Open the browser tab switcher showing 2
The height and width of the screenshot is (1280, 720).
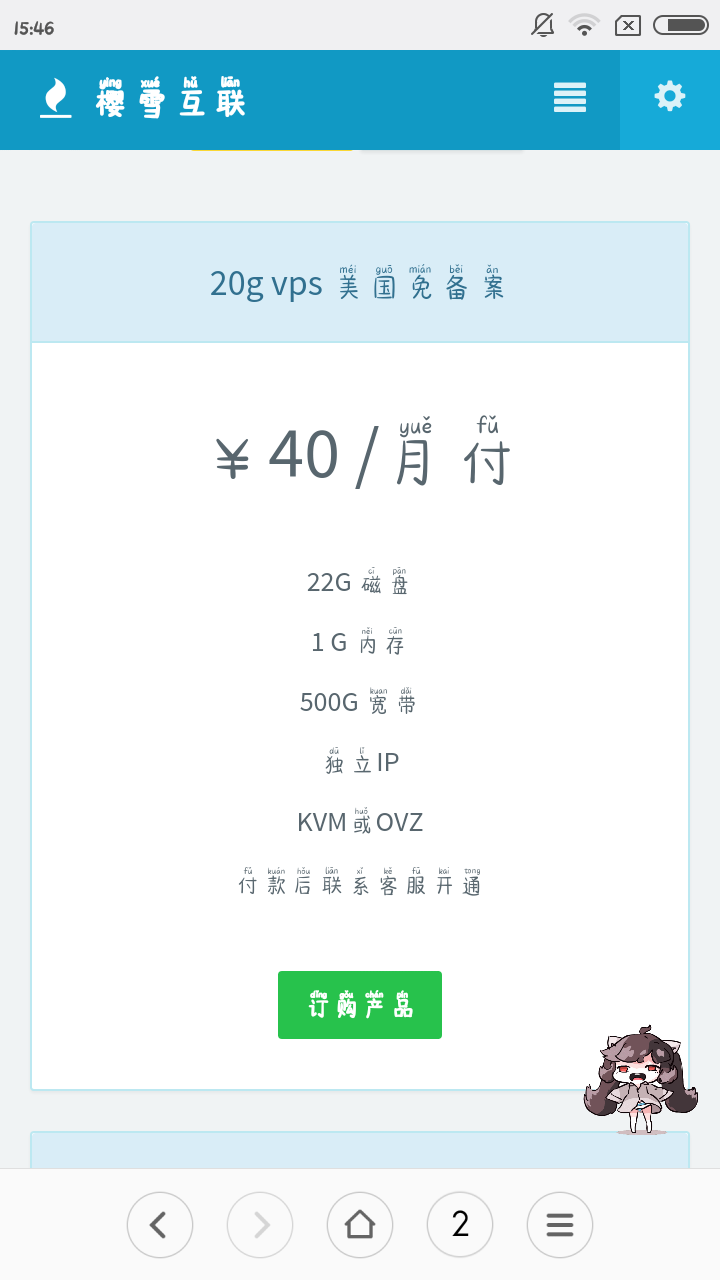(x=460, y=1224)
